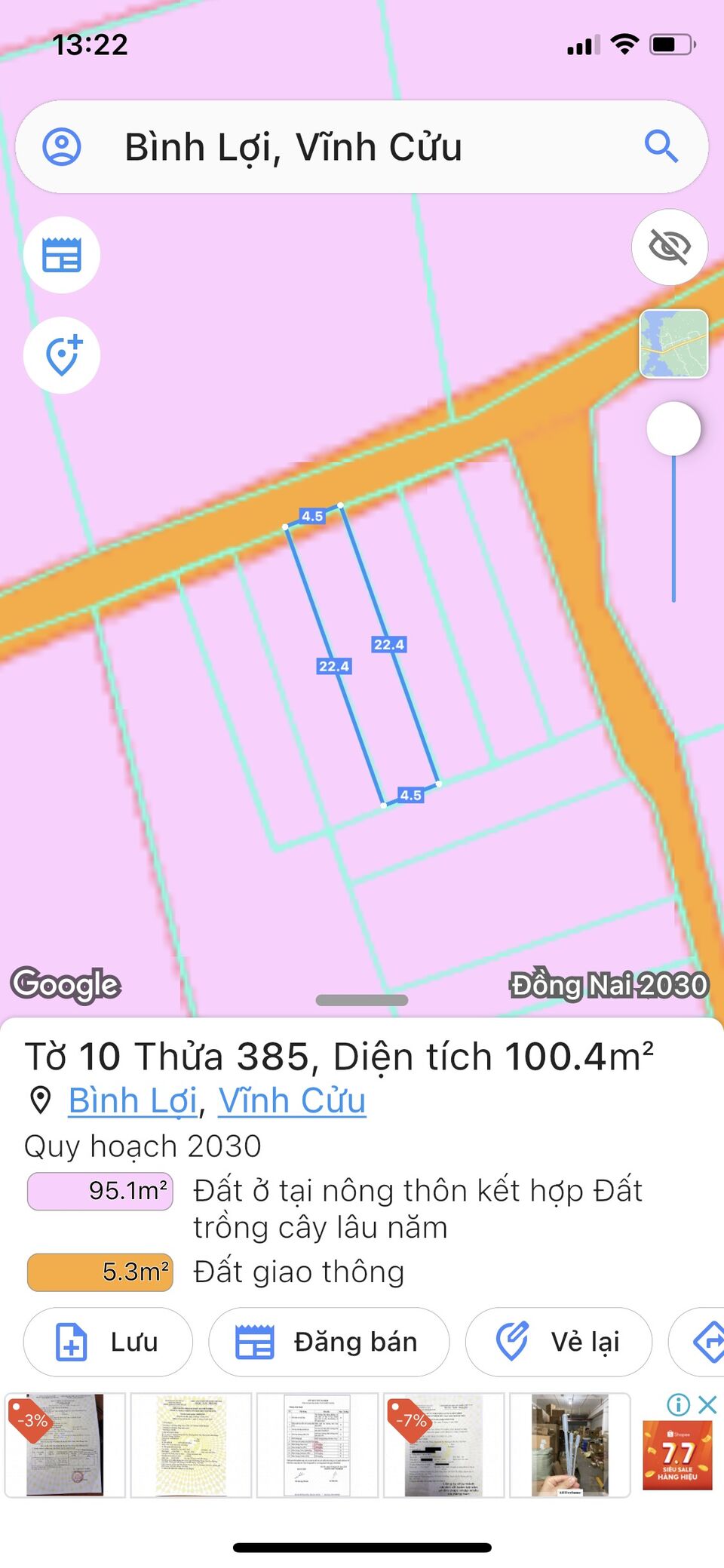724x1568 pixels.
Task: Expand the bottom info sheet via the drag handle
Action: click(x=361, y=999)
